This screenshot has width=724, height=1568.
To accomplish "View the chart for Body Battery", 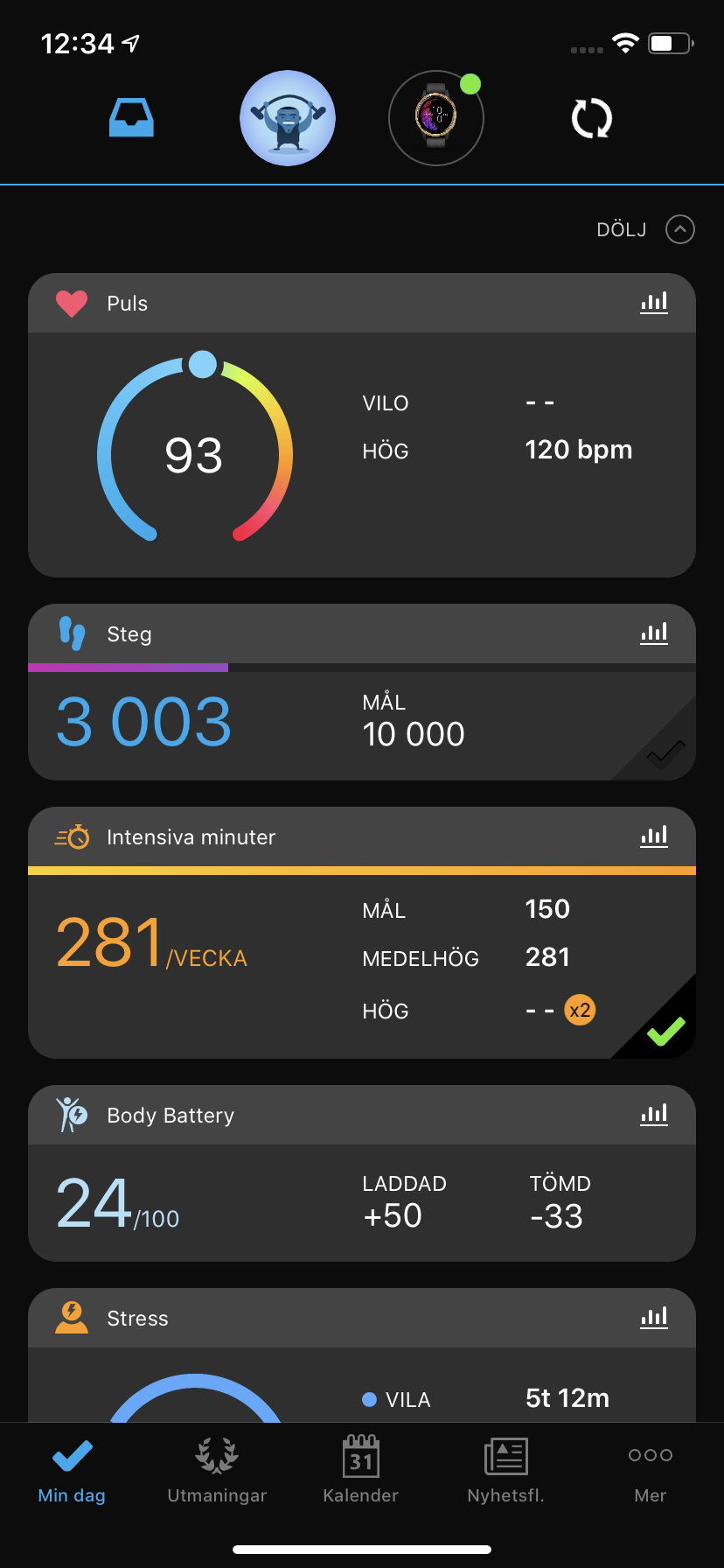I will tap(654, 1115).
